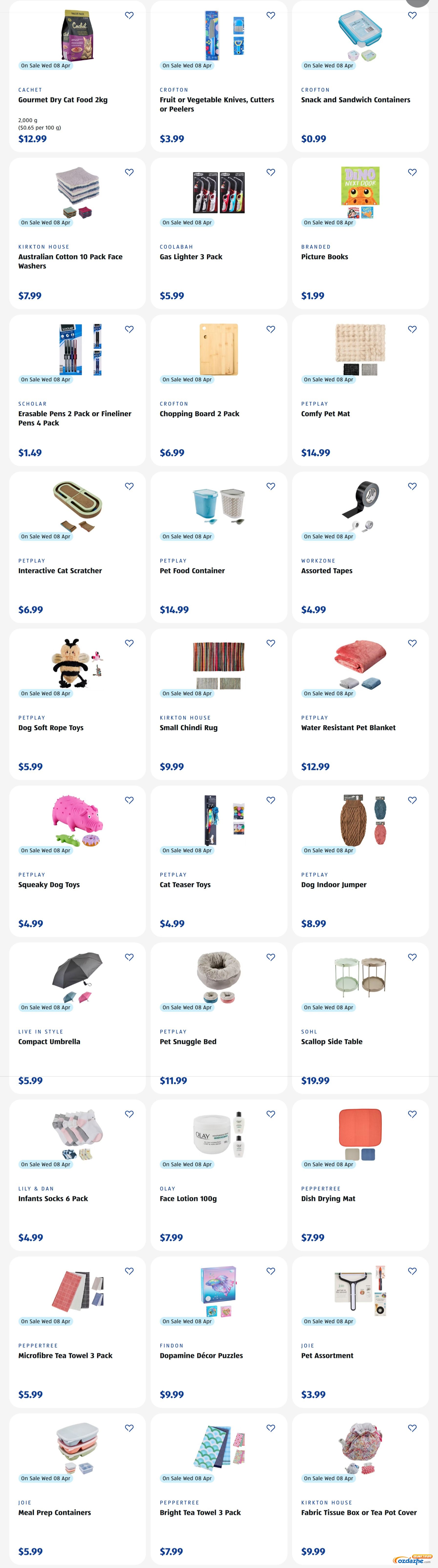Viewport: 438px width, 1568px height.
Task: Open Squeaky Dog Toys product card
Action: pyautogui.click(x=49, y=885)
